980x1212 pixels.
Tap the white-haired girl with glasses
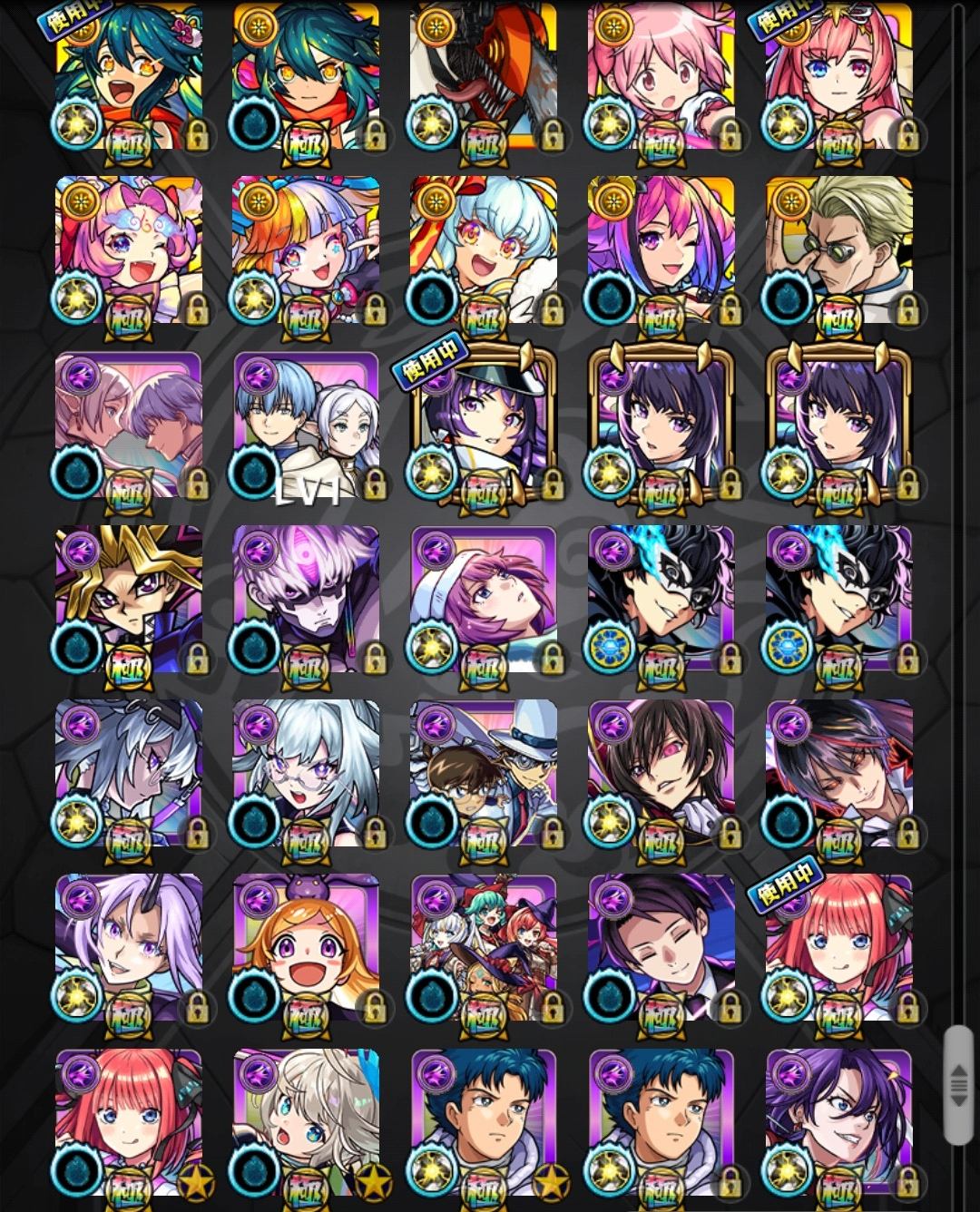click(x=306, y=773)
